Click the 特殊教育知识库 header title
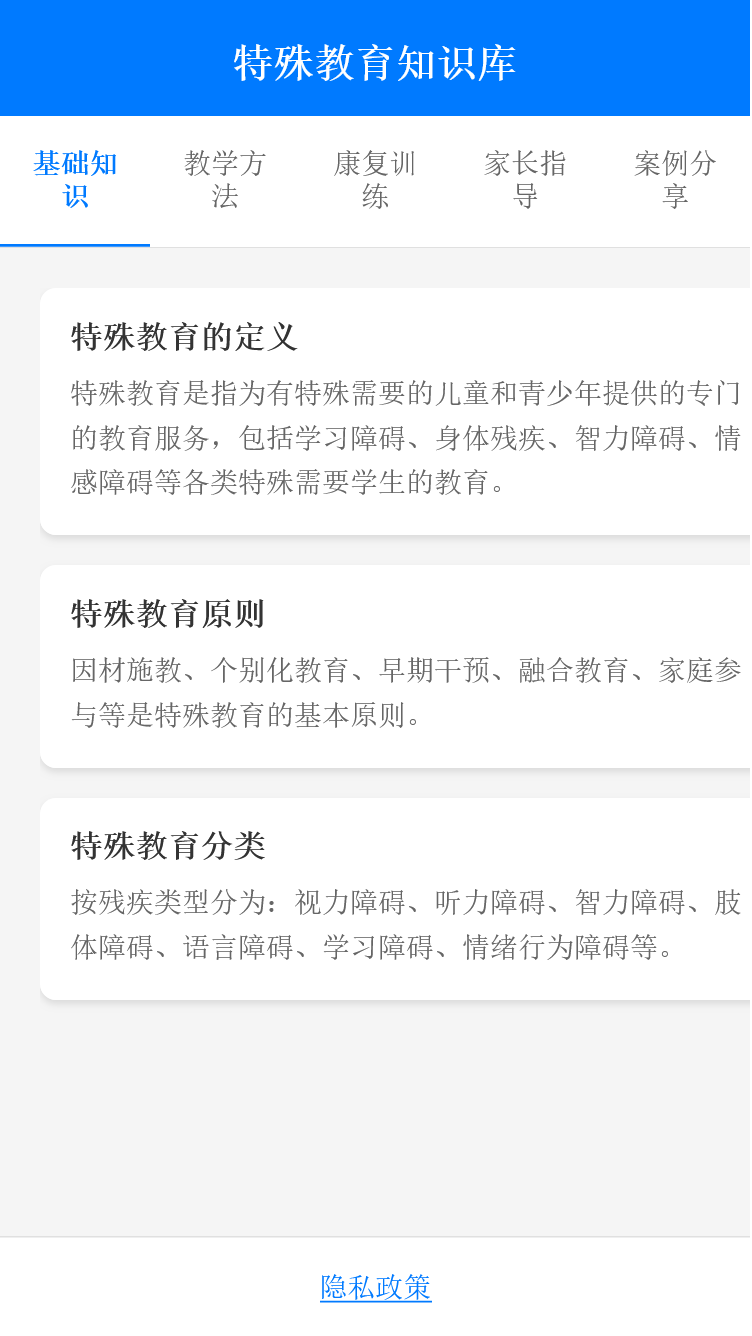752x1336 pixels. [x=375, y=60]
